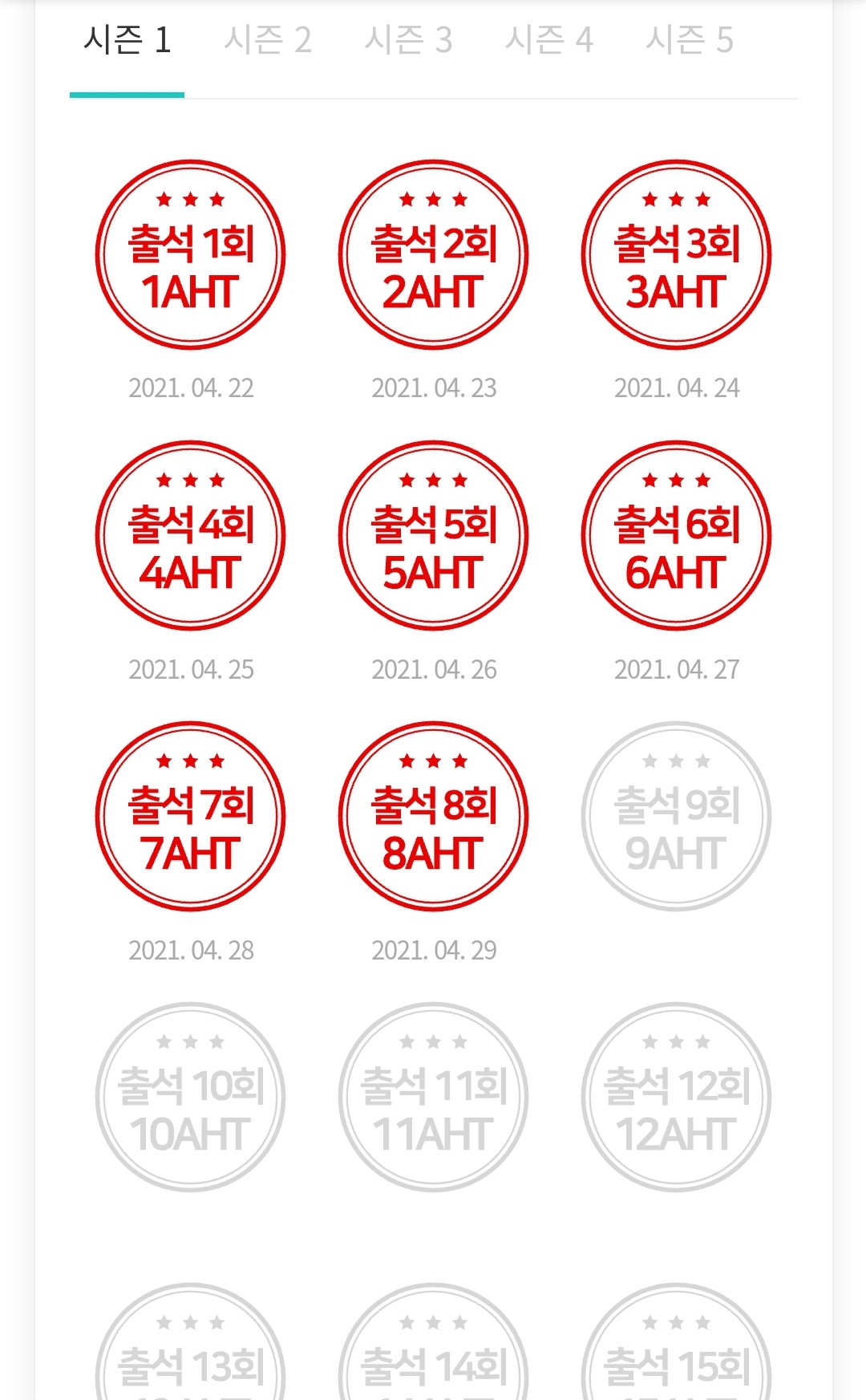The width and height of the screenshot is (866, 1400).
Task: Switch to the 시즌 2 tab
Action: (x=268, y=40)
